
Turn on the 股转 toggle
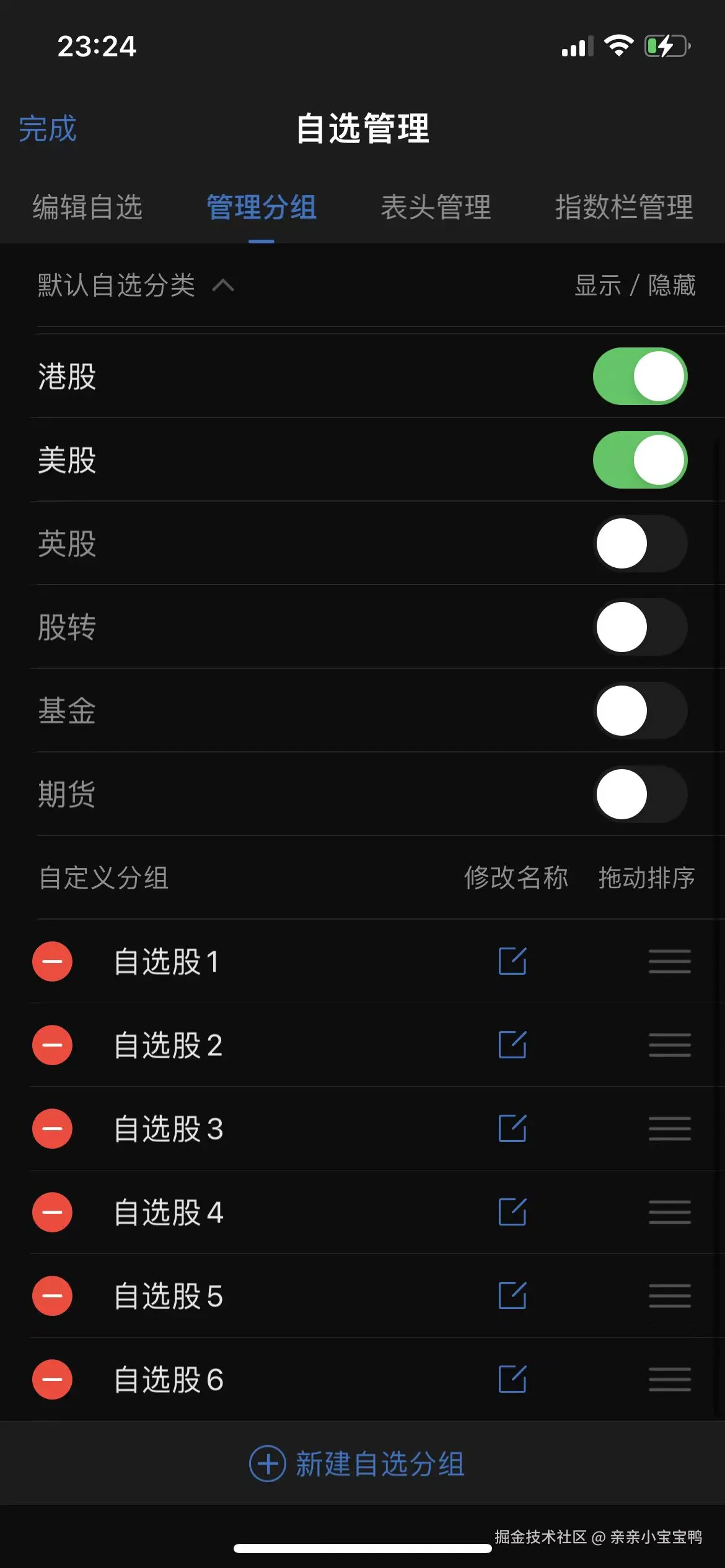640,627
